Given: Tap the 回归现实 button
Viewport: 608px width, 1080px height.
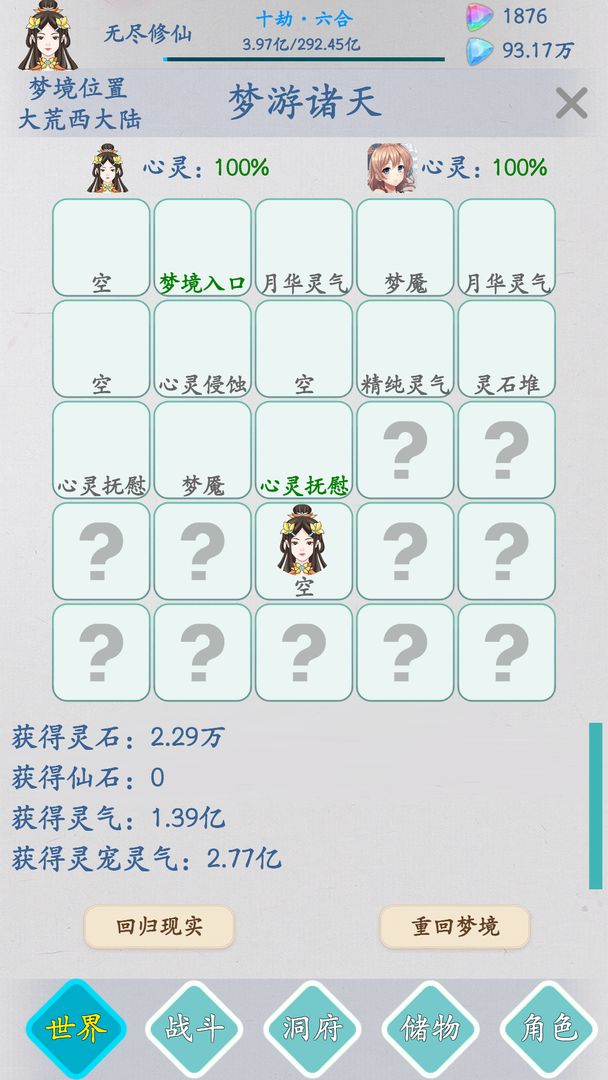Looking at the screenshot, I should 159,926.
